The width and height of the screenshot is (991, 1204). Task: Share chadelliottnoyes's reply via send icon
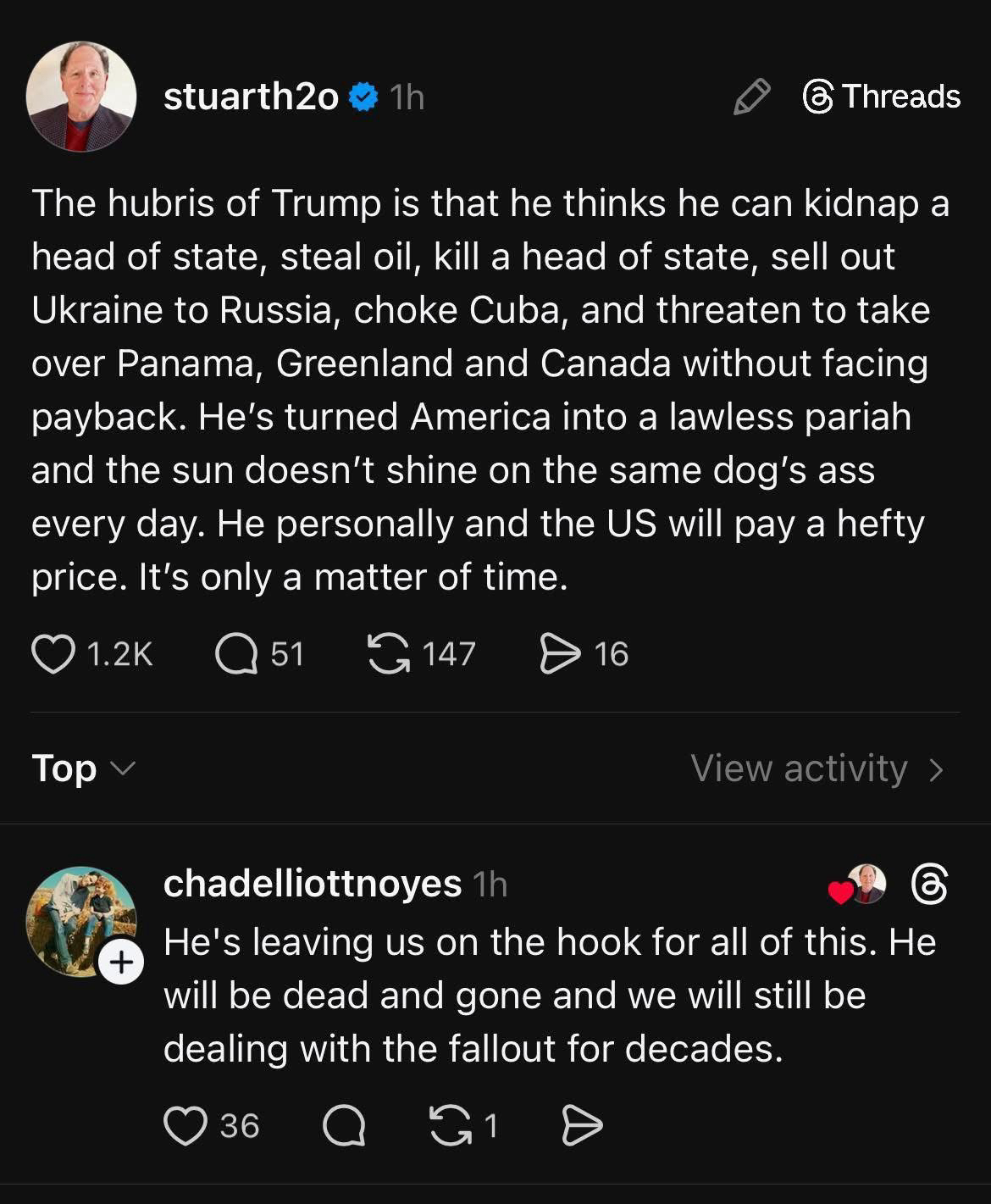(582, 1126)
